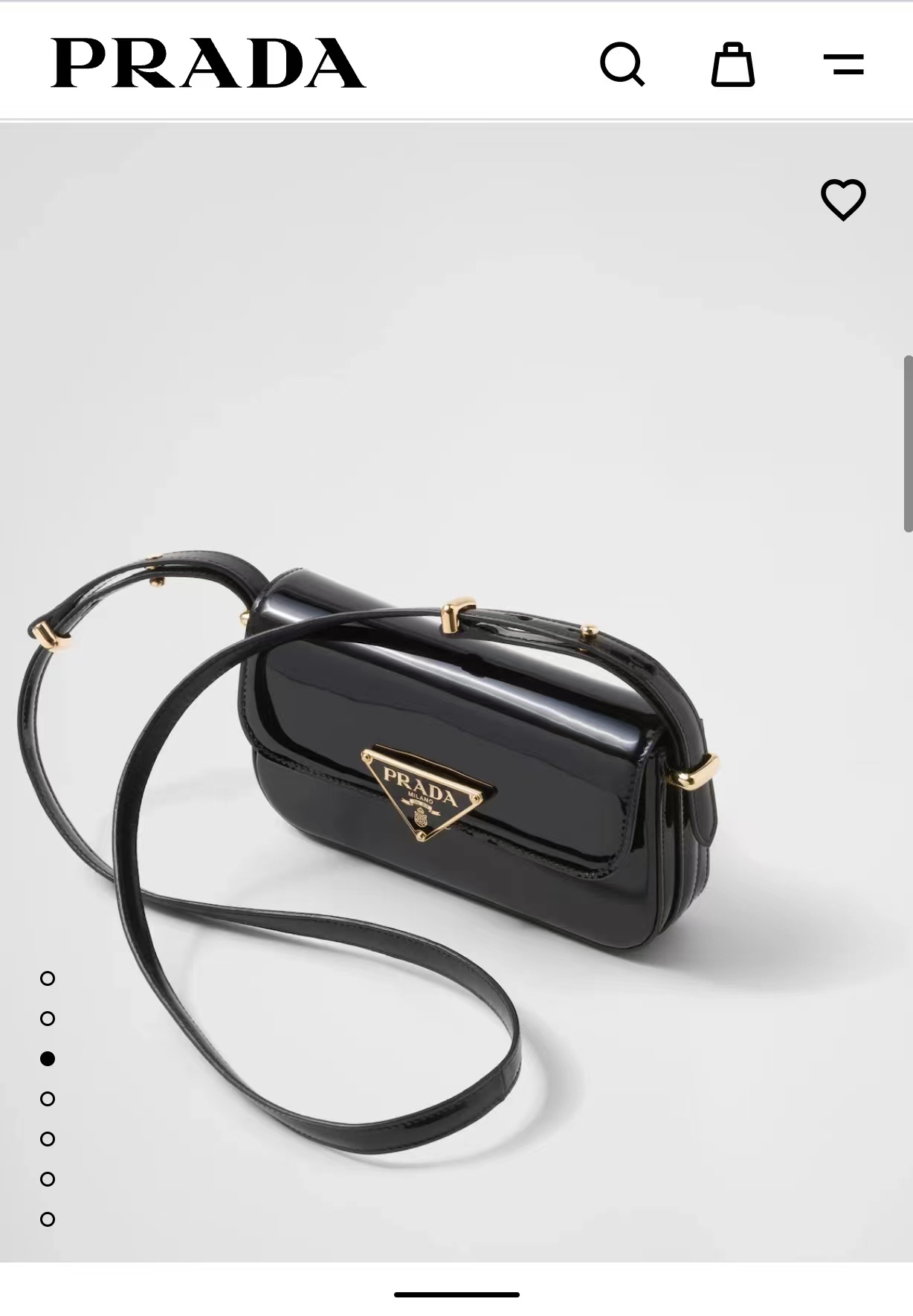Jump to the first product image dot
The height and width of the screenshot is (1316, 913).
click(x=48, y=978)
